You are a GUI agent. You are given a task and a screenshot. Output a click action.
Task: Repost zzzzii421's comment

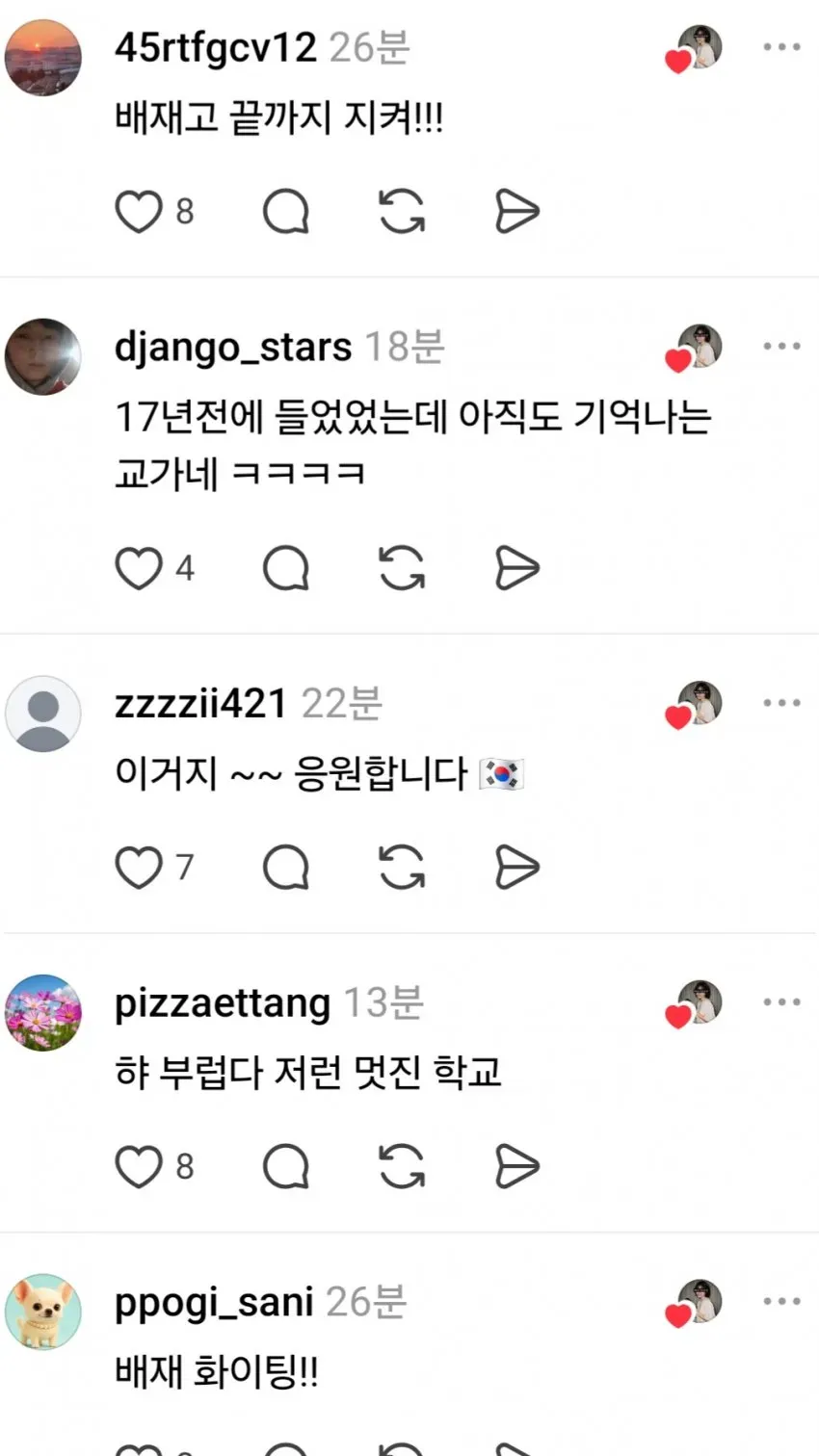[402, 868]
